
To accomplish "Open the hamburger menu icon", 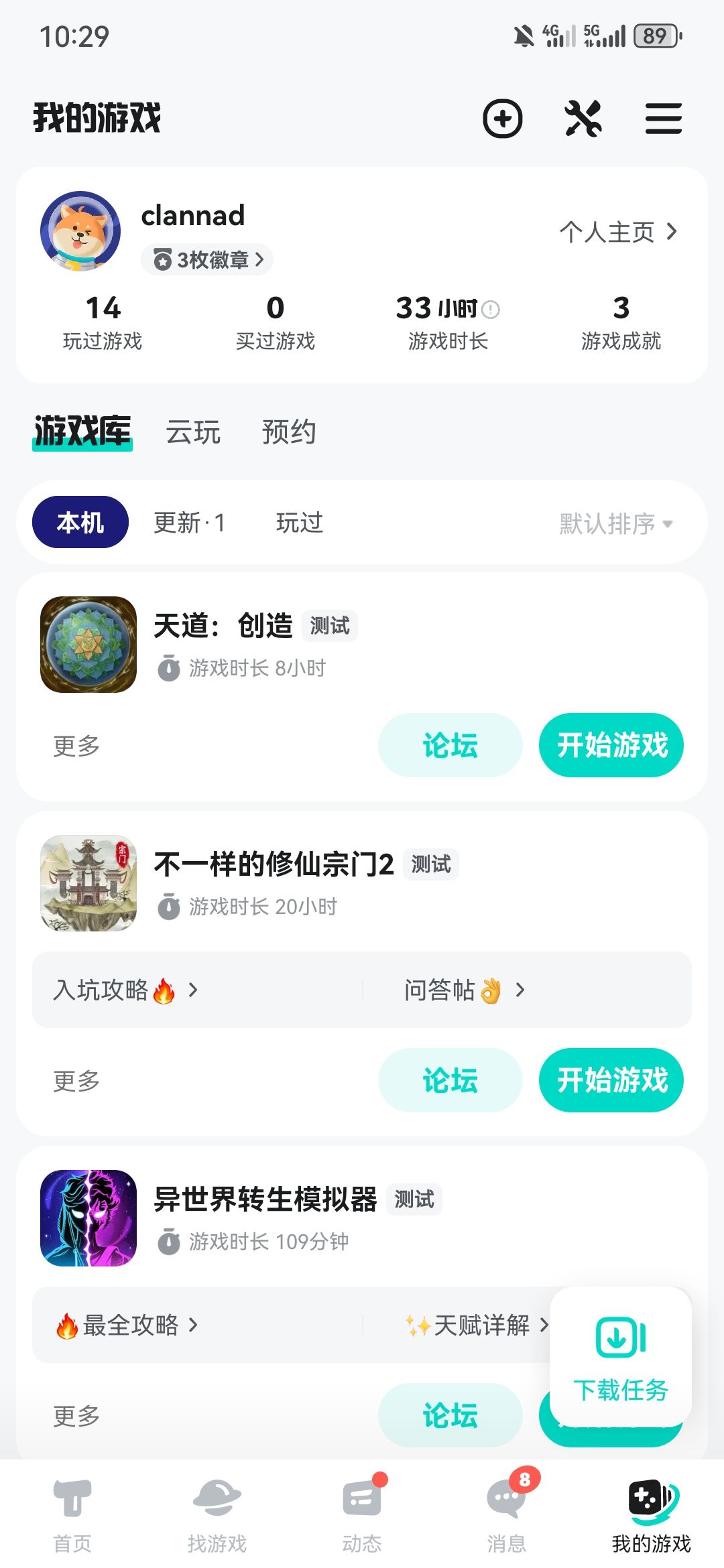I will point(663,118).
